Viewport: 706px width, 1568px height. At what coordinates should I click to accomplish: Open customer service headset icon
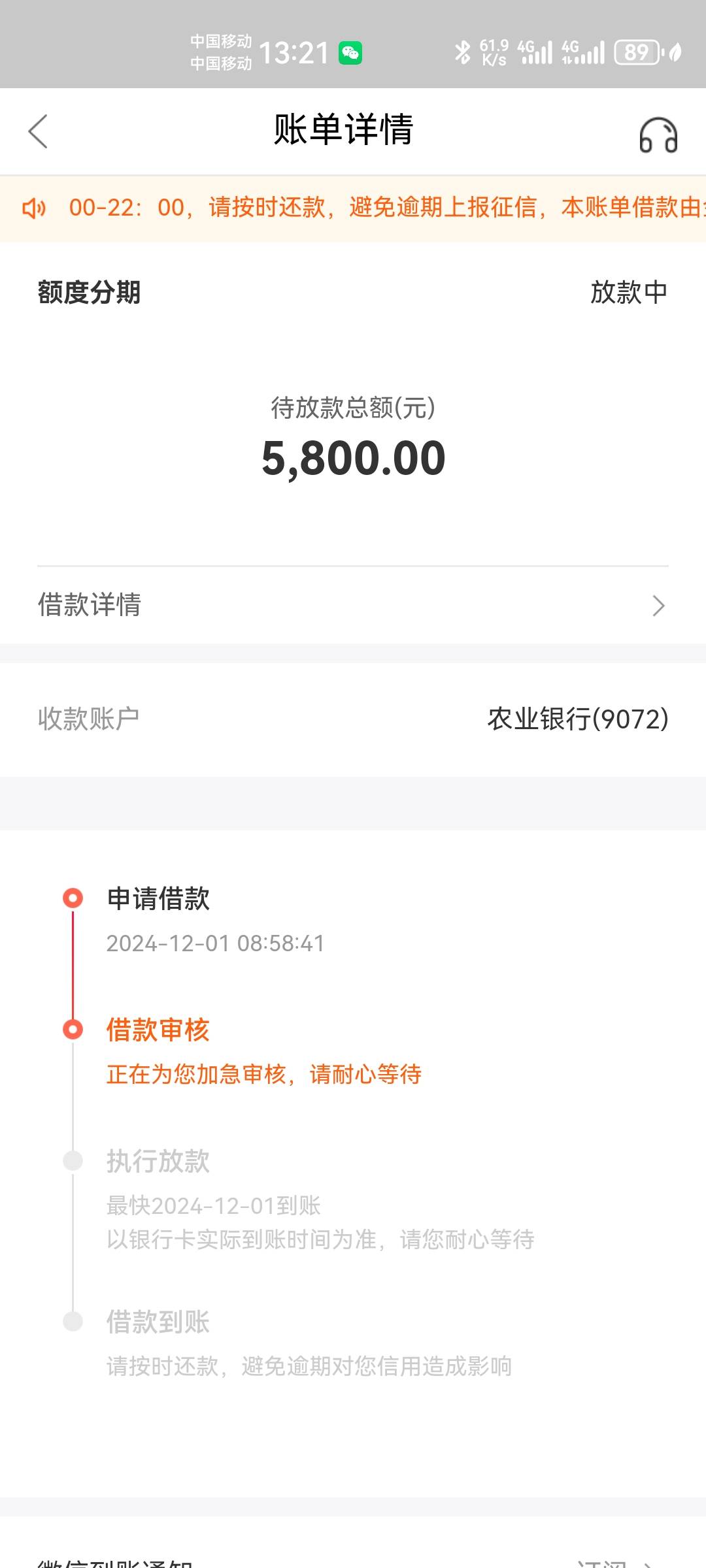[658, 135]
